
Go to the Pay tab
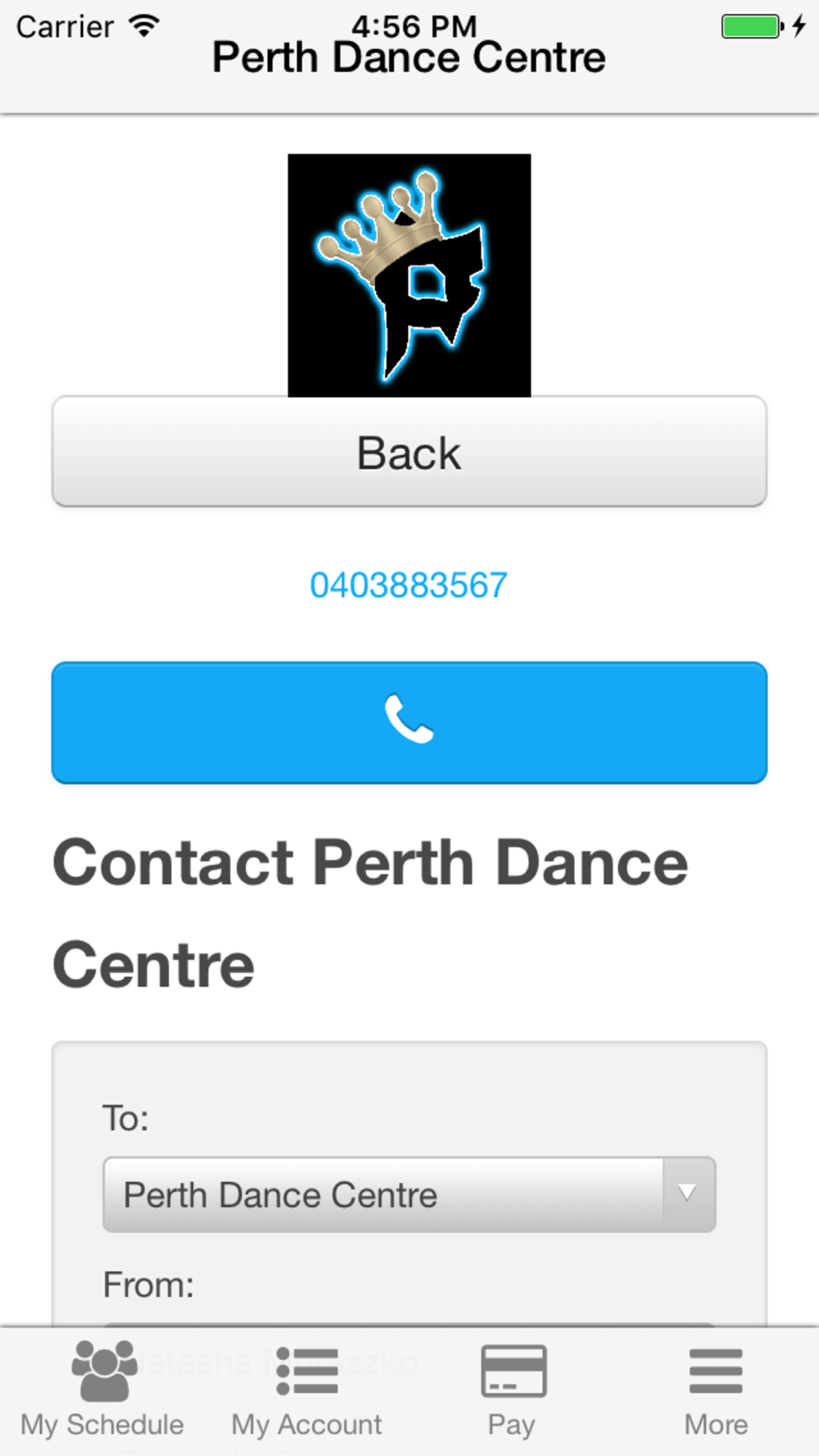(512, 1390)
